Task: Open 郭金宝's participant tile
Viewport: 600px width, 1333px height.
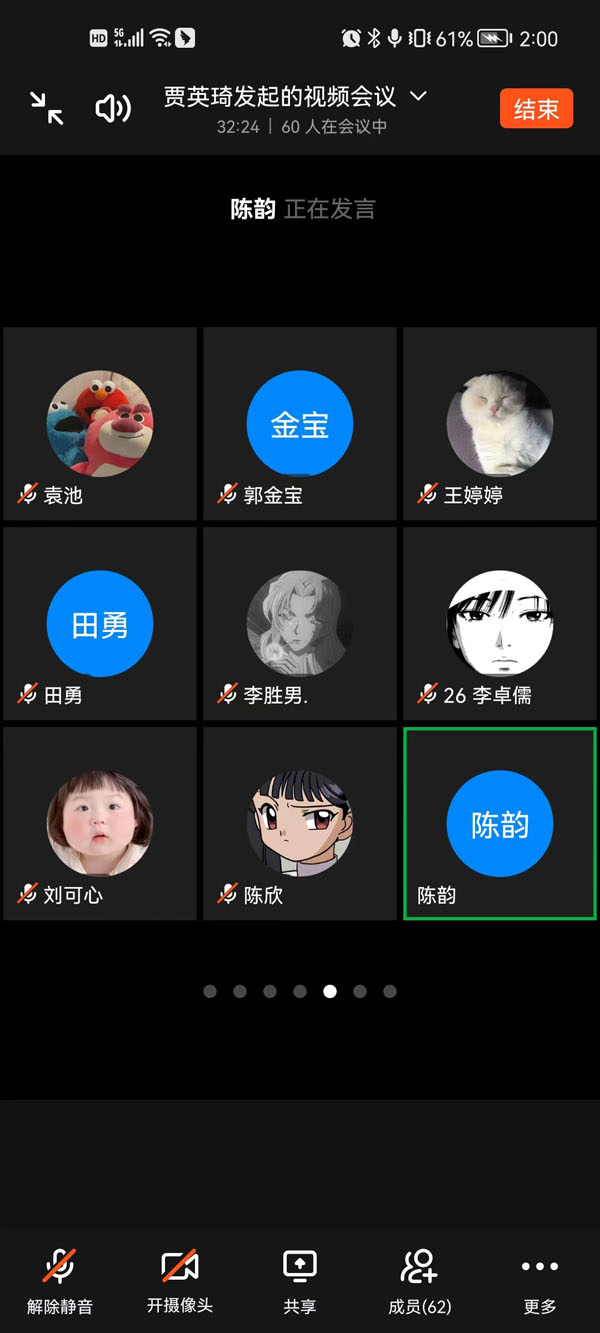Action: click(x=300, y=424)
